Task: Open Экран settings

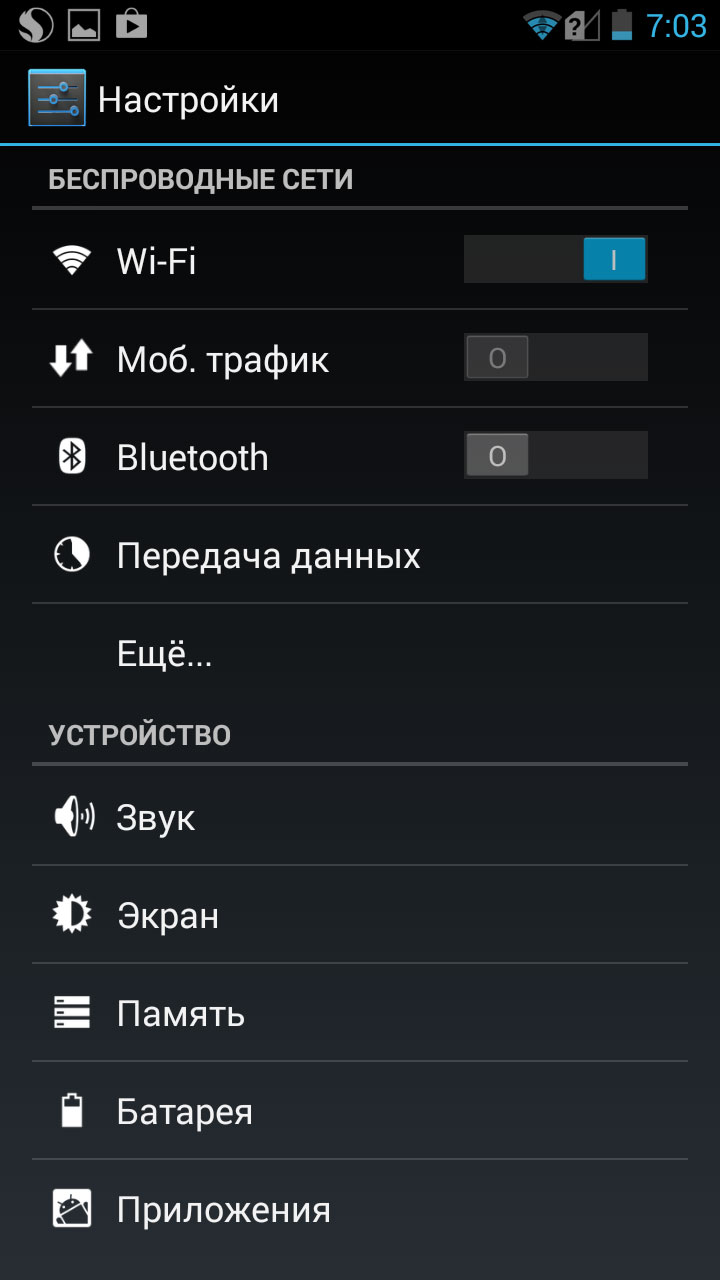Action: 168,915
